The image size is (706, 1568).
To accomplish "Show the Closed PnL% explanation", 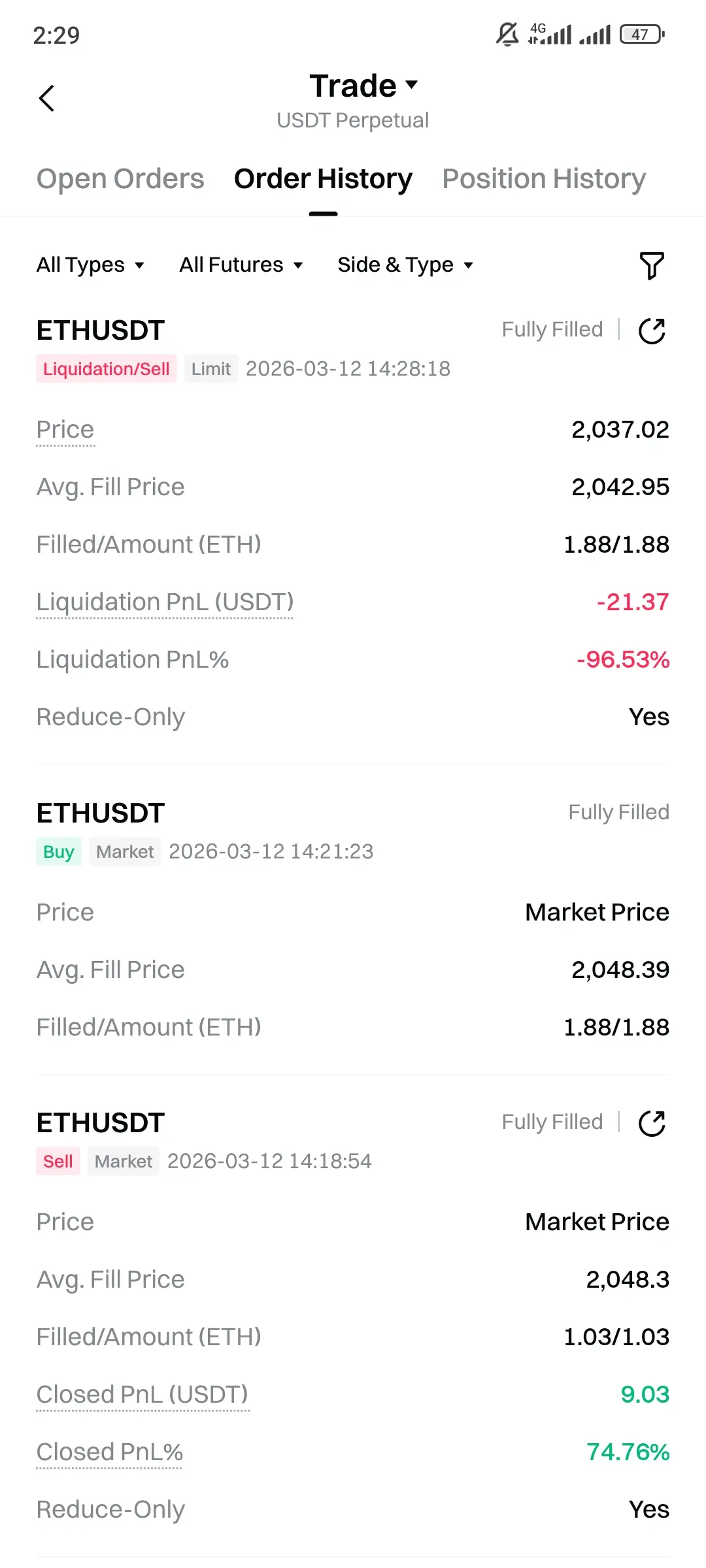I will (110, 1452).
